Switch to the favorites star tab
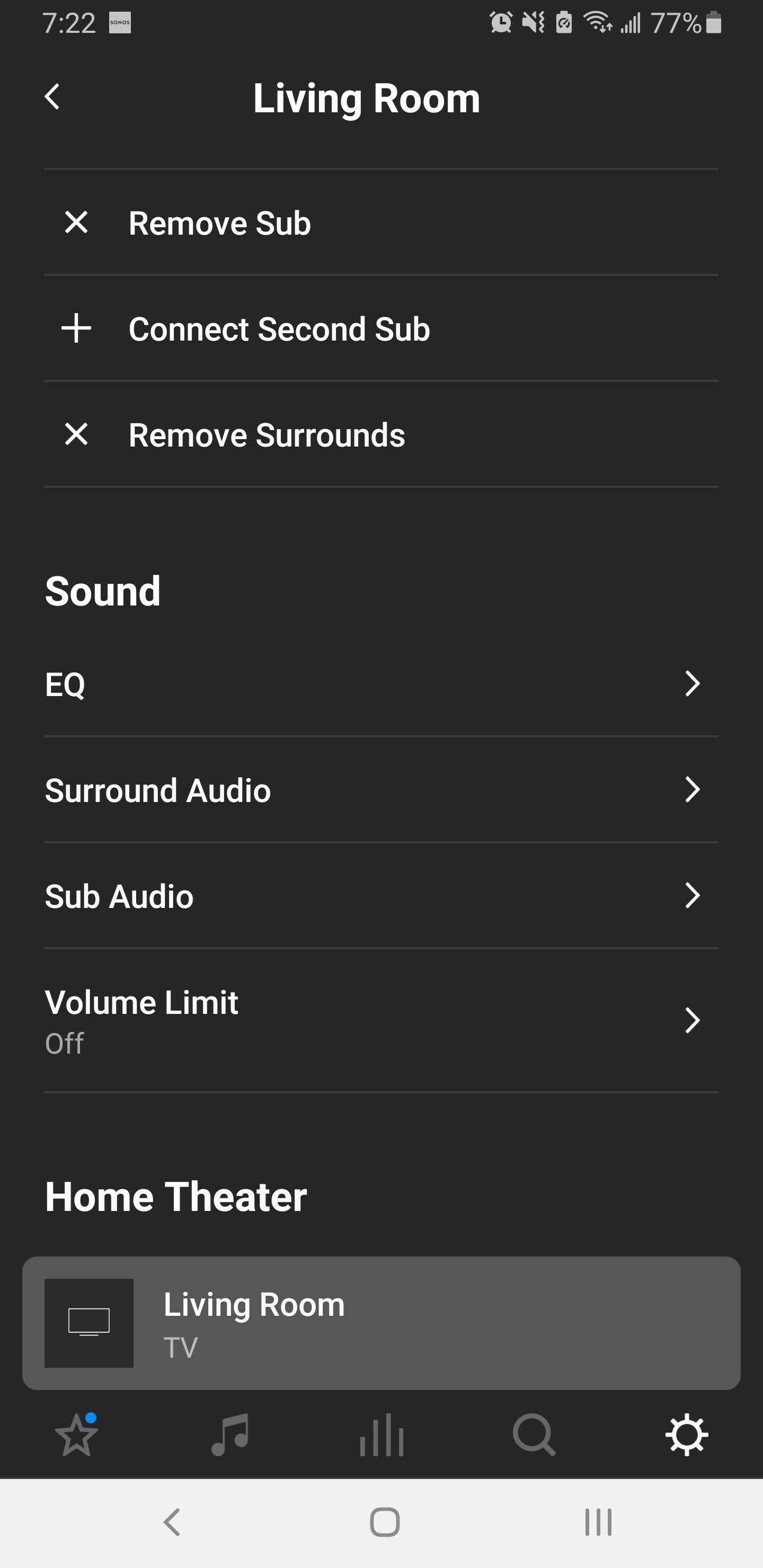This screenshot has width=763, height=1568. (x=77, y=1435)
